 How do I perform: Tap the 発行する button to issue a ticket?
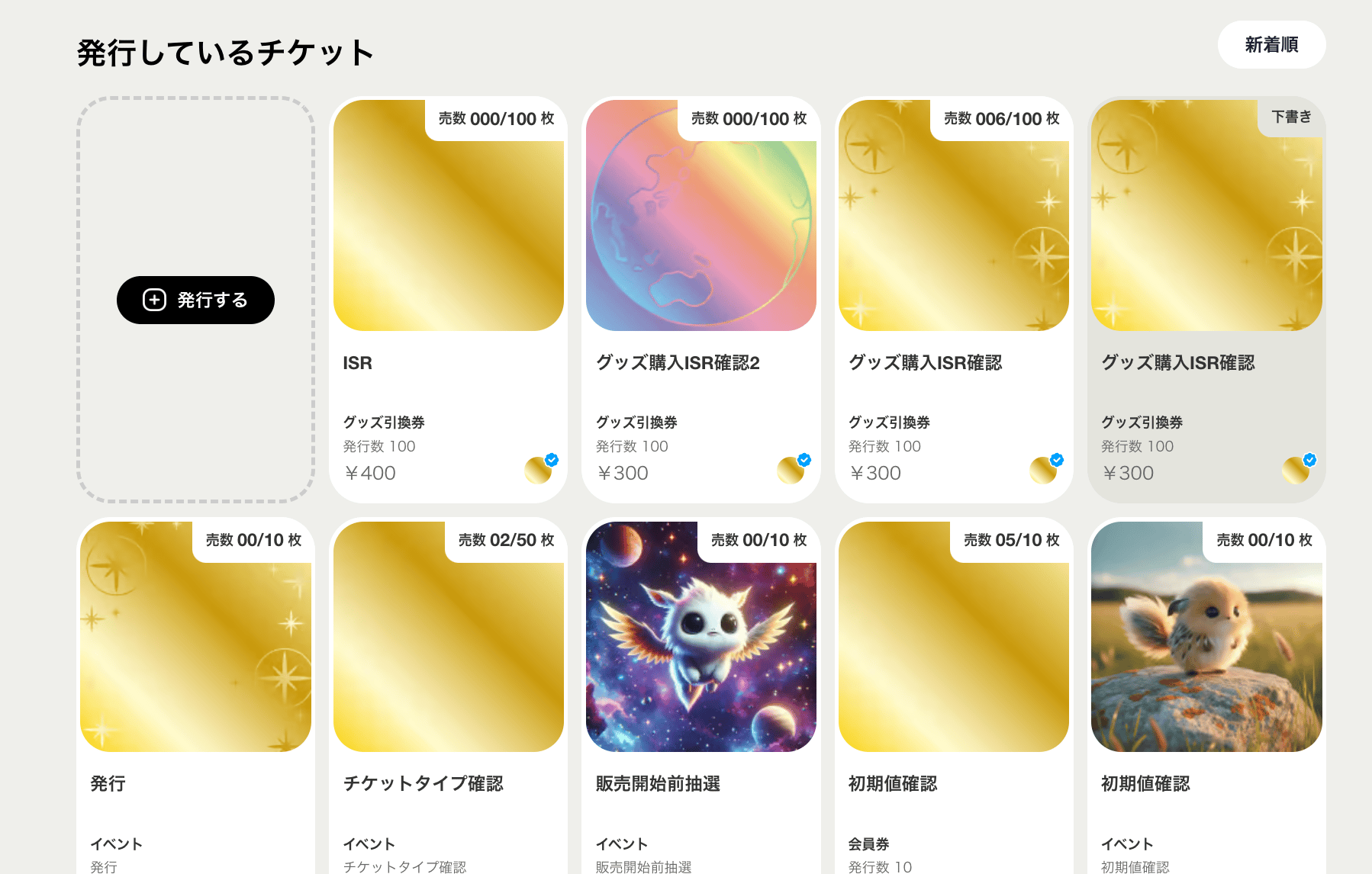click(x=195, y=300)
